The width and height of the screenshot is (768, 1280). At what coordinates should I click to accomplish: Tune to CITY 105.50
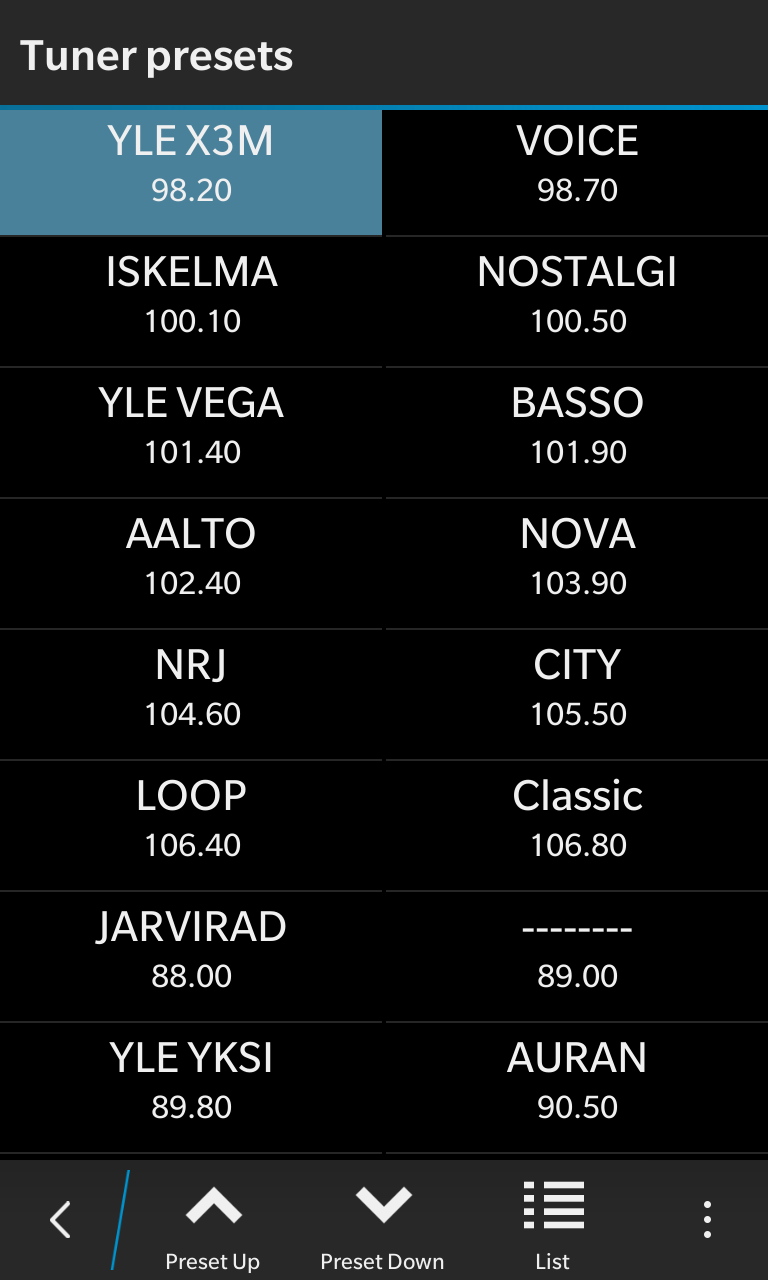577,696
